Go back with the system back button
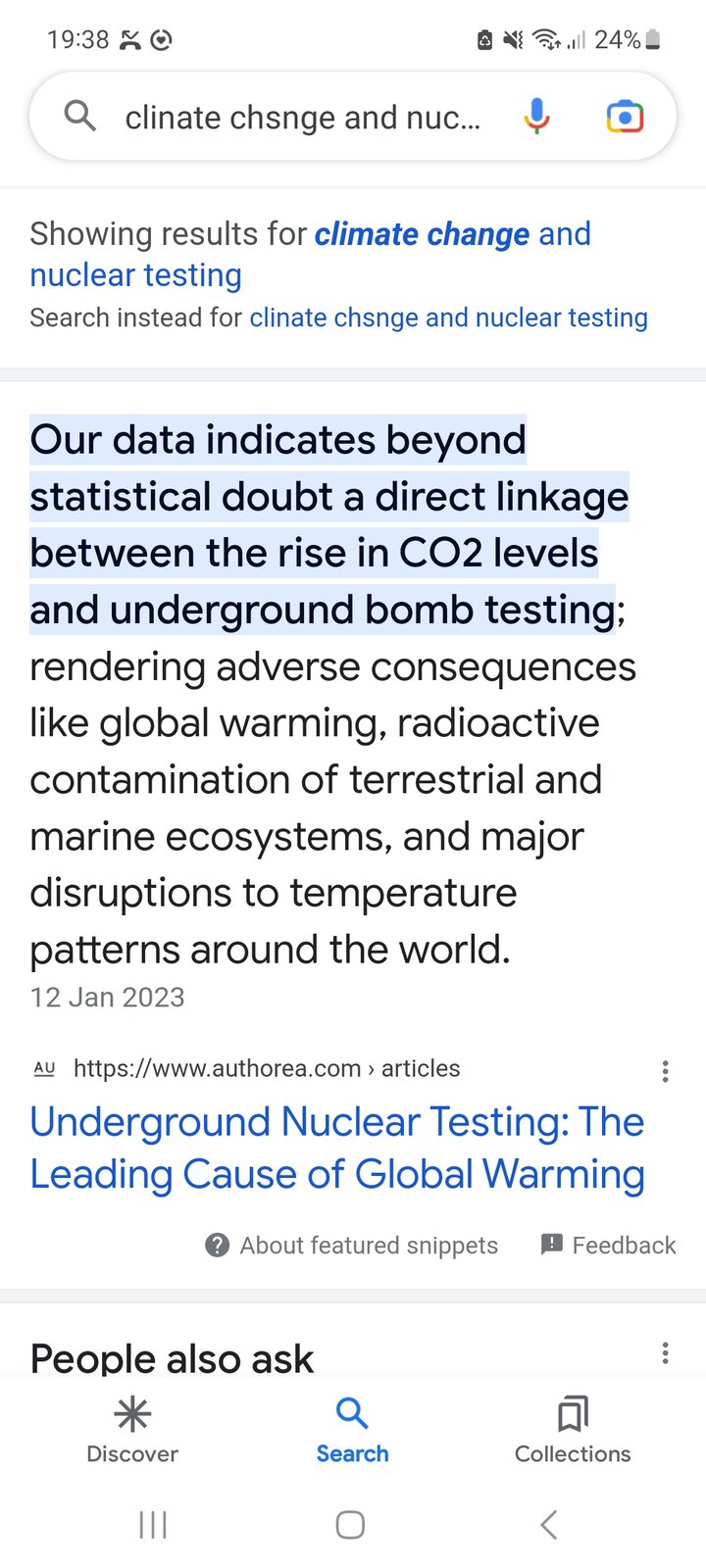This screenshot has width=706, height=1568. 549,1525
